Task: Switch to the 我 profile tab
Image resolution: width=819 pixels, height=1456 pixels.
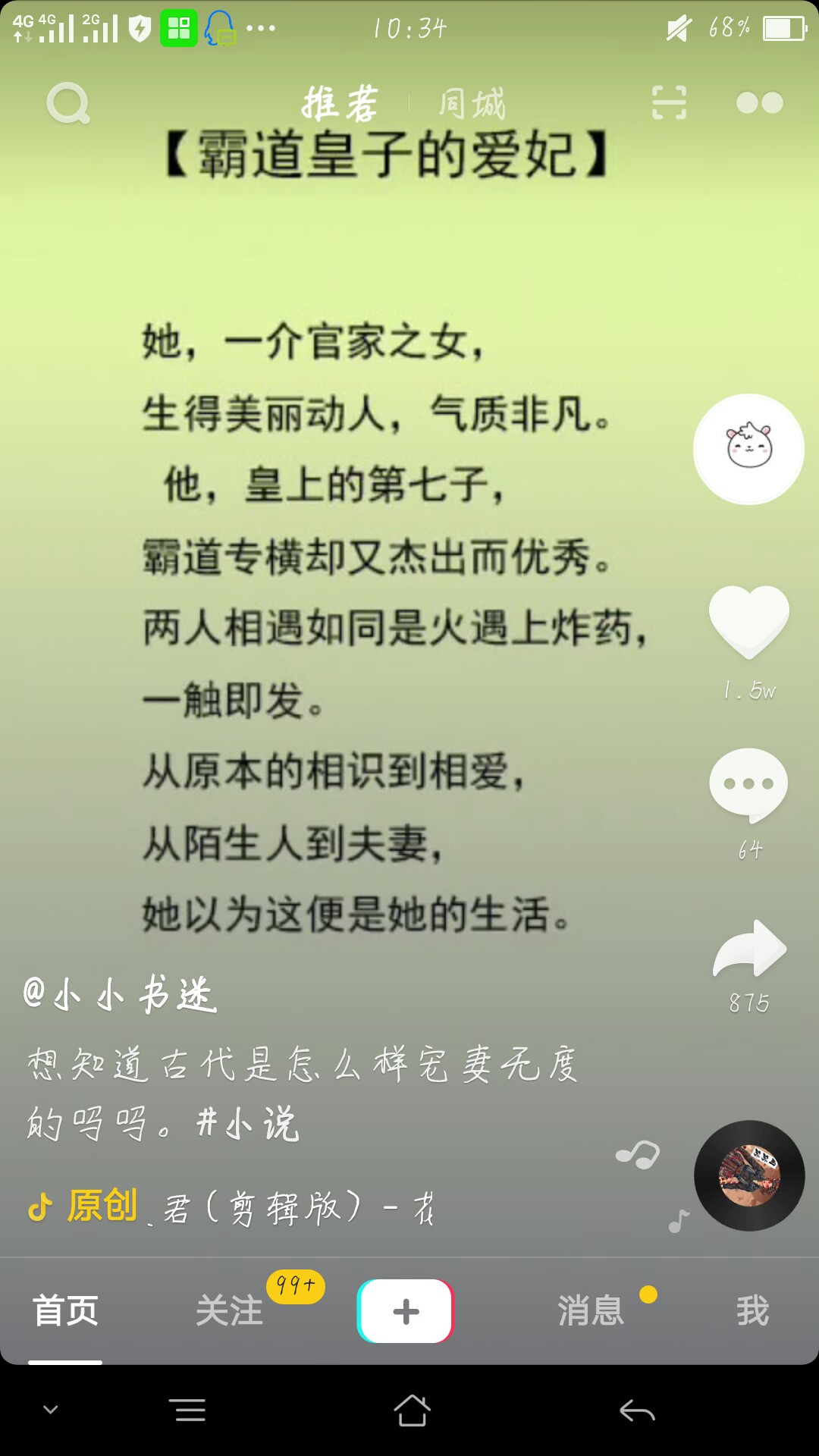Action: [x=752, y=1310]
